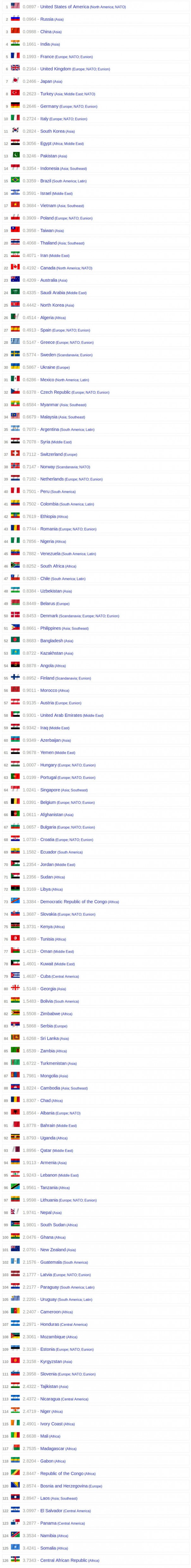Viewport: 191px width, 1568px height.
Task: Open India's ranking entry
Action: click(45, 45)
